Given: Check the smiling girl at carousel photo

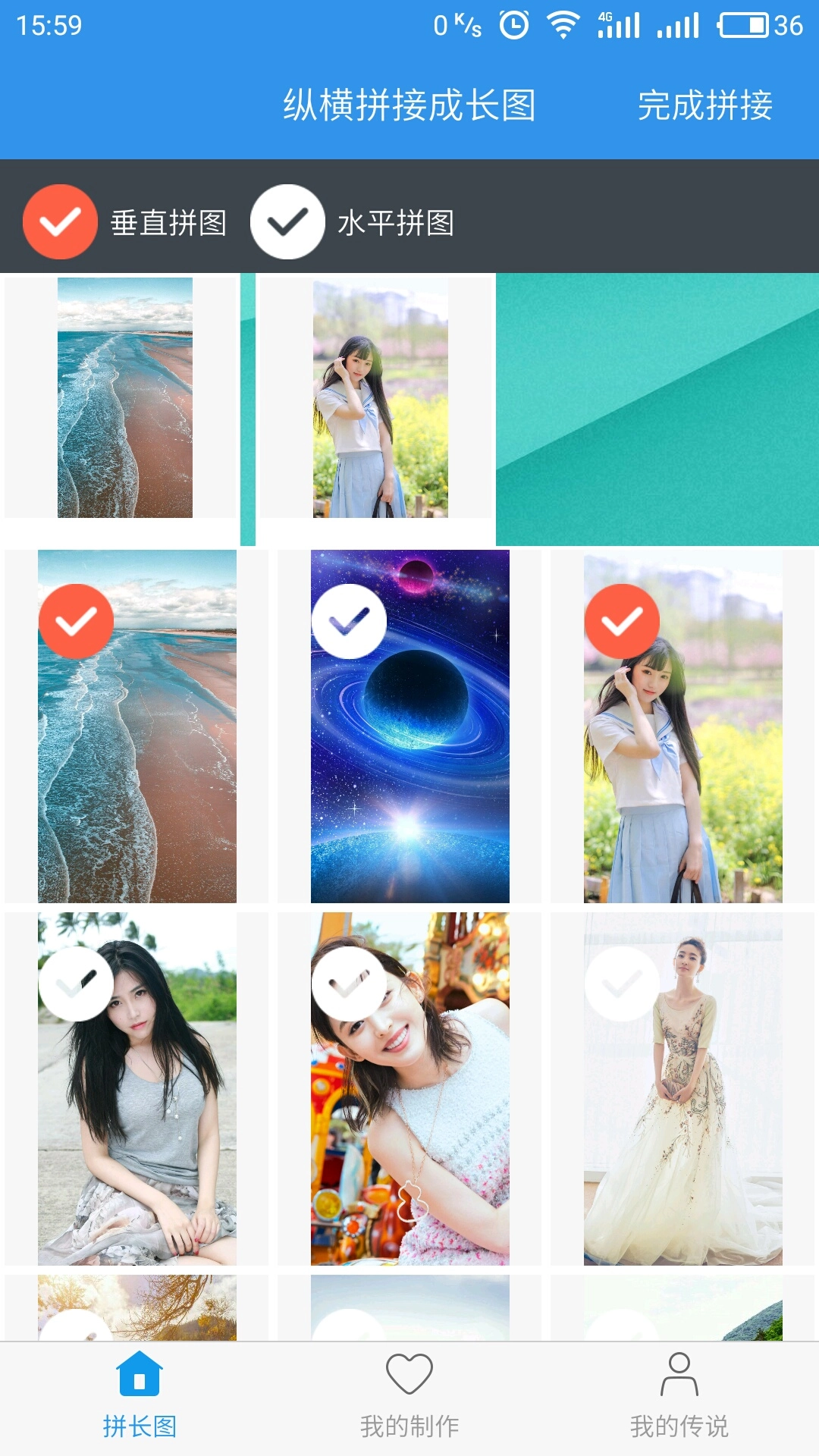Looking at the screenshot, I should coord(349,984).
